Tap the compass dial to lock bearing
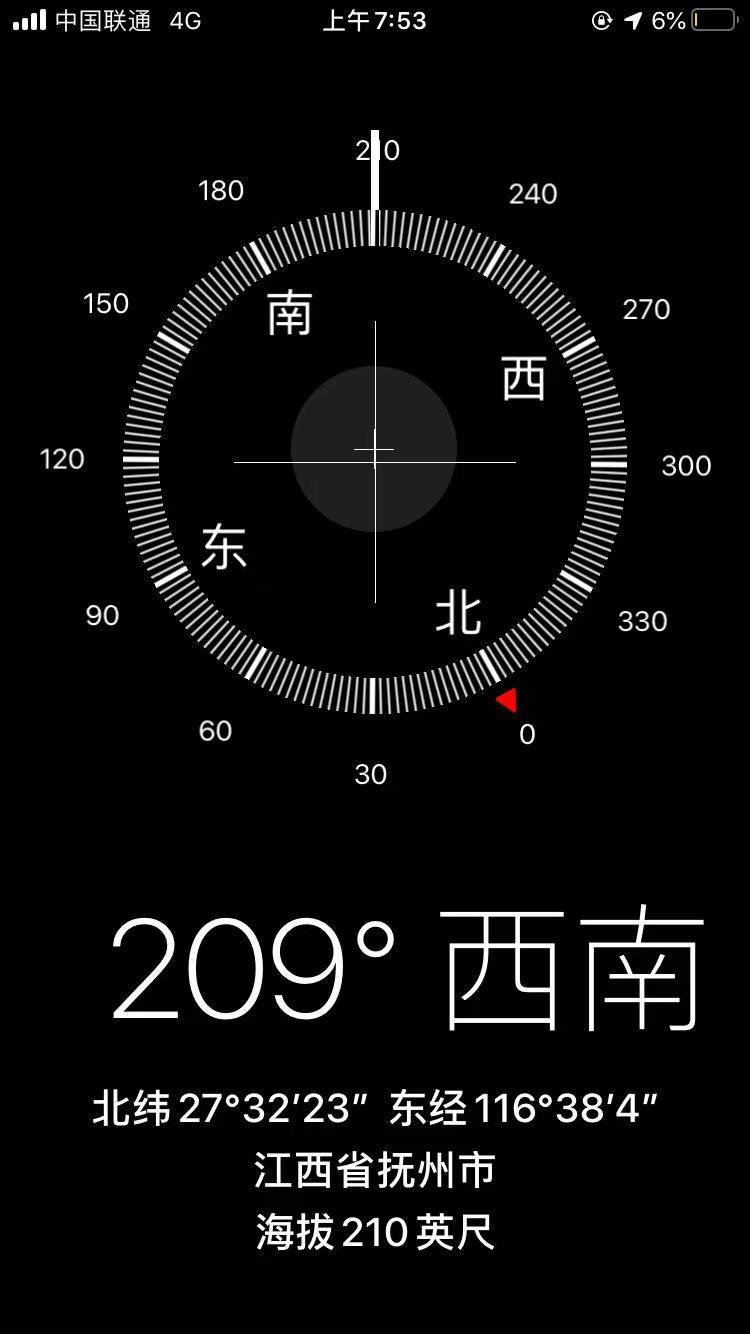 pos(375,462)
